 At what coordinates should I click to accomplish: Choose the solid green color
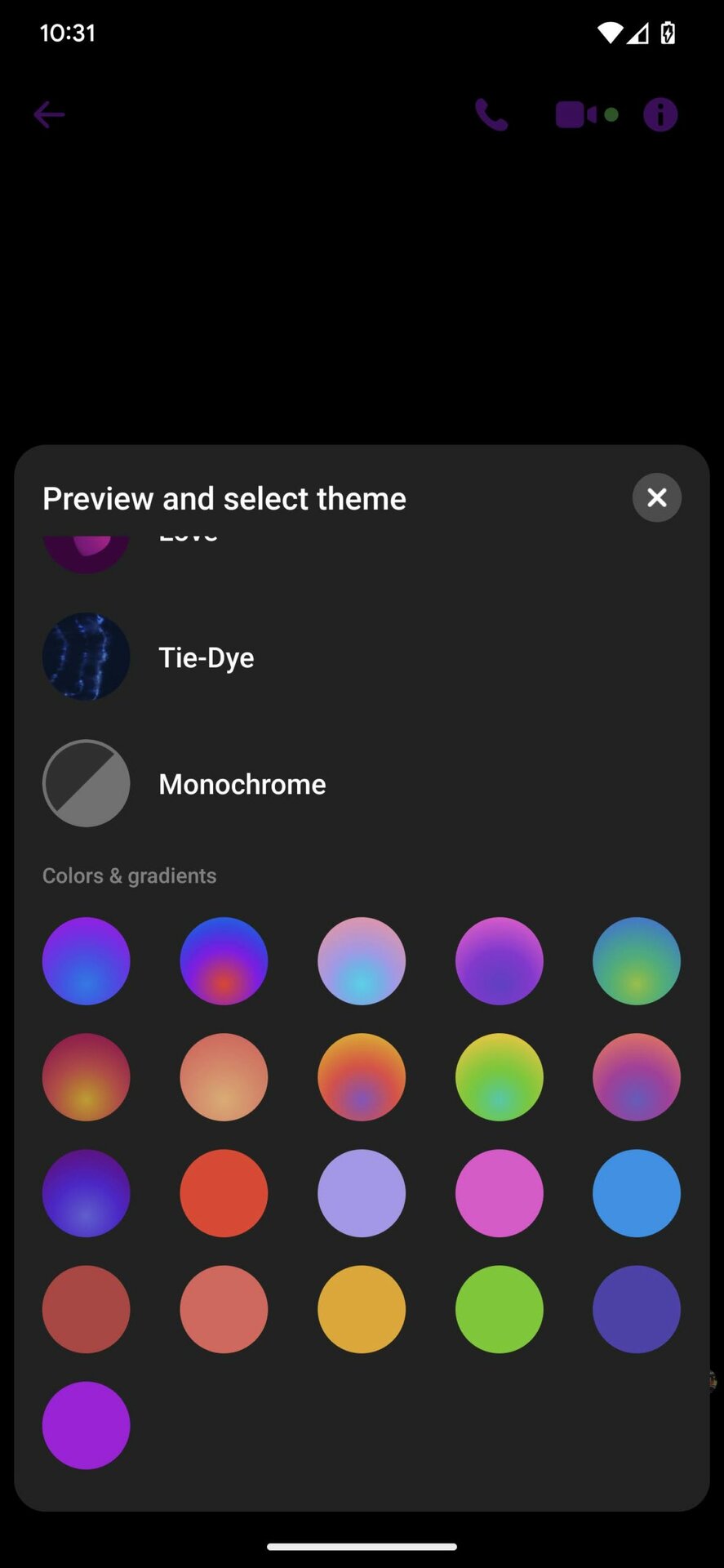[499, 1309]
